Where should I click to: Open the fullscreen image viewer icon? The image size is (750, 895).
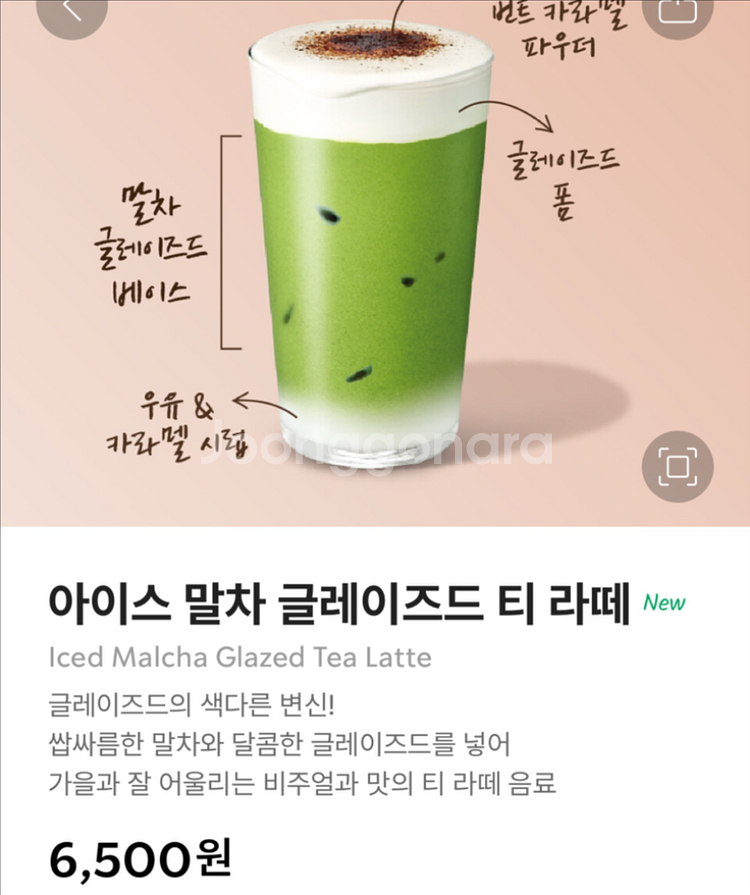(678, 466)
